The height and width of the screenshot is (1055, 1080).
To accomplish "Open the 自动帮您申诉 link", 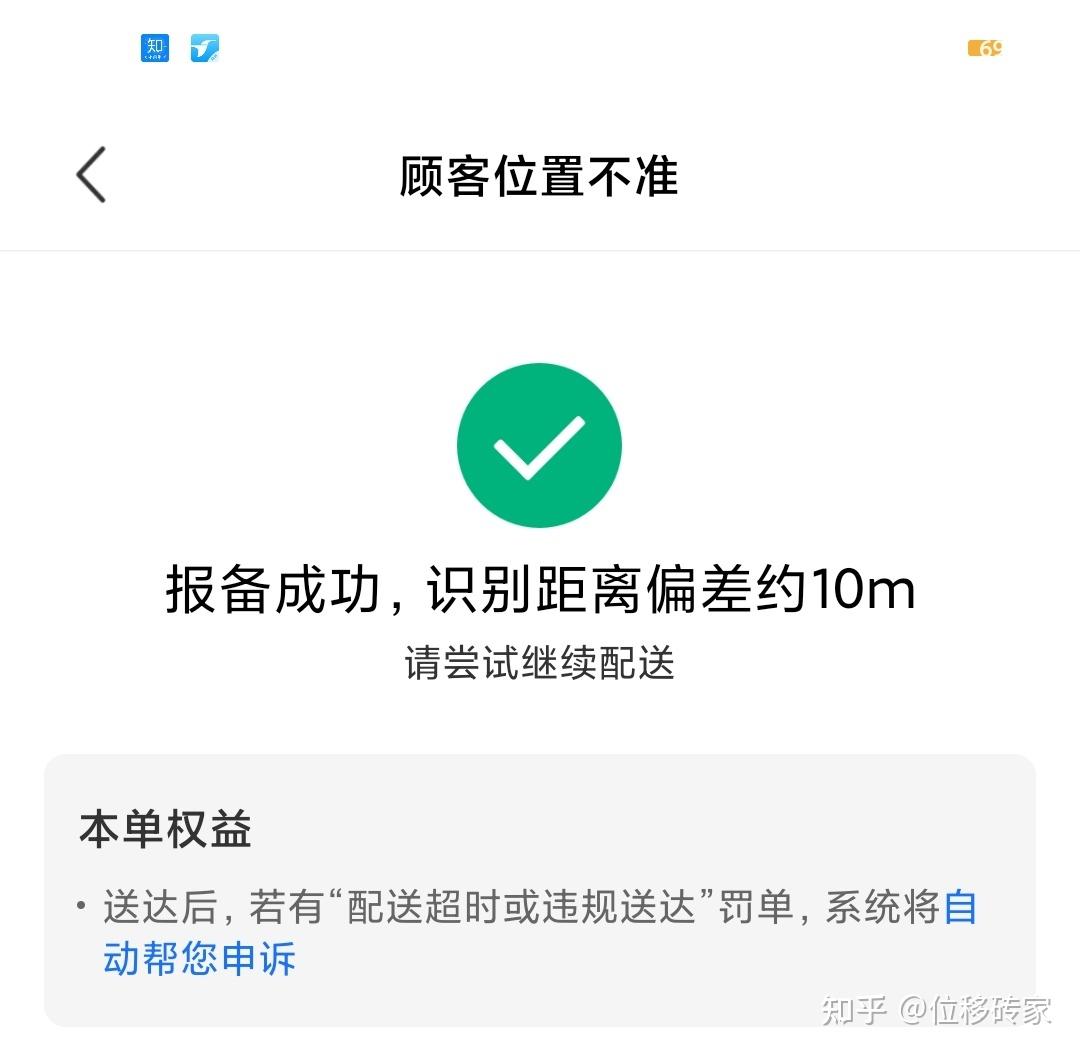I will click(200, 958).
